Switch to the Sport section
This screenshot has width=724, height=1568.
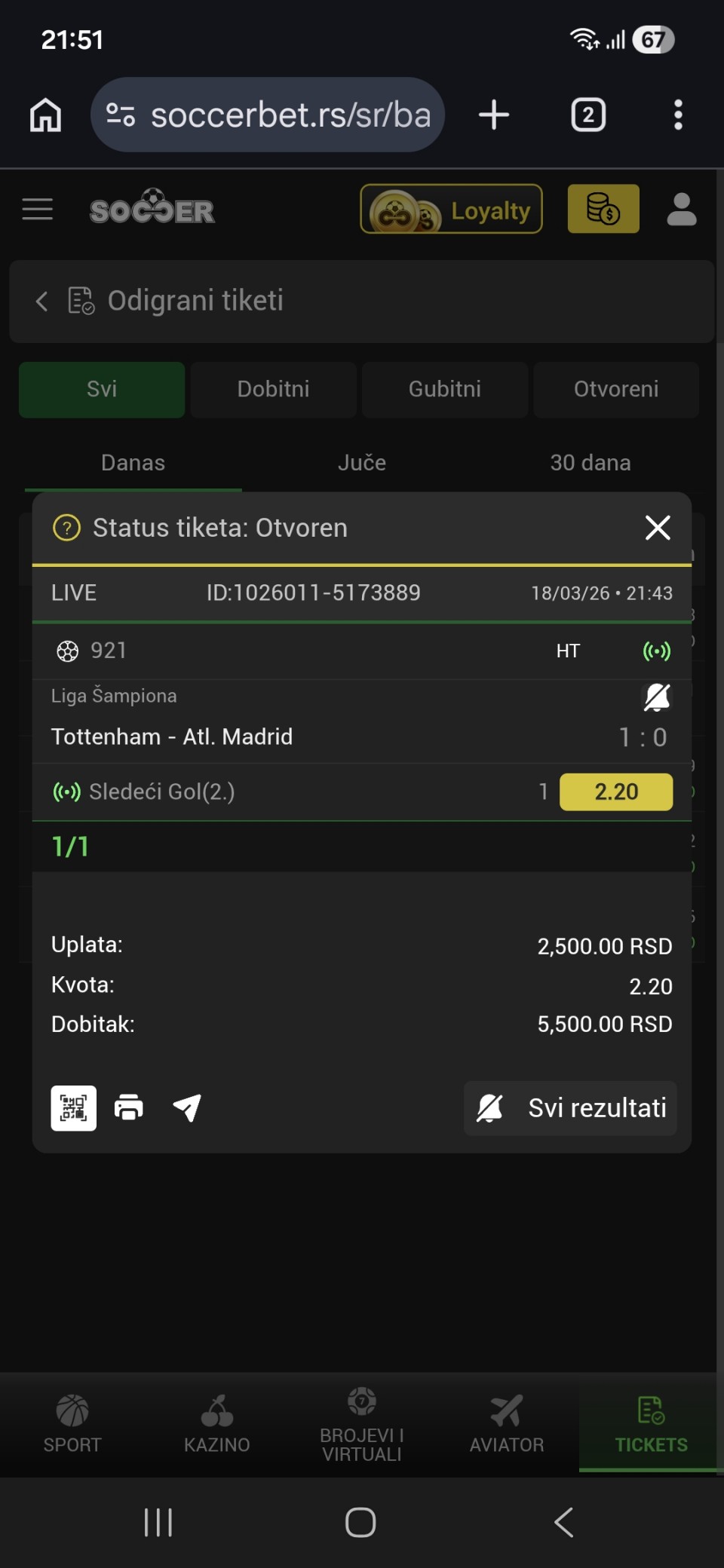click(x=72, y=1423)
